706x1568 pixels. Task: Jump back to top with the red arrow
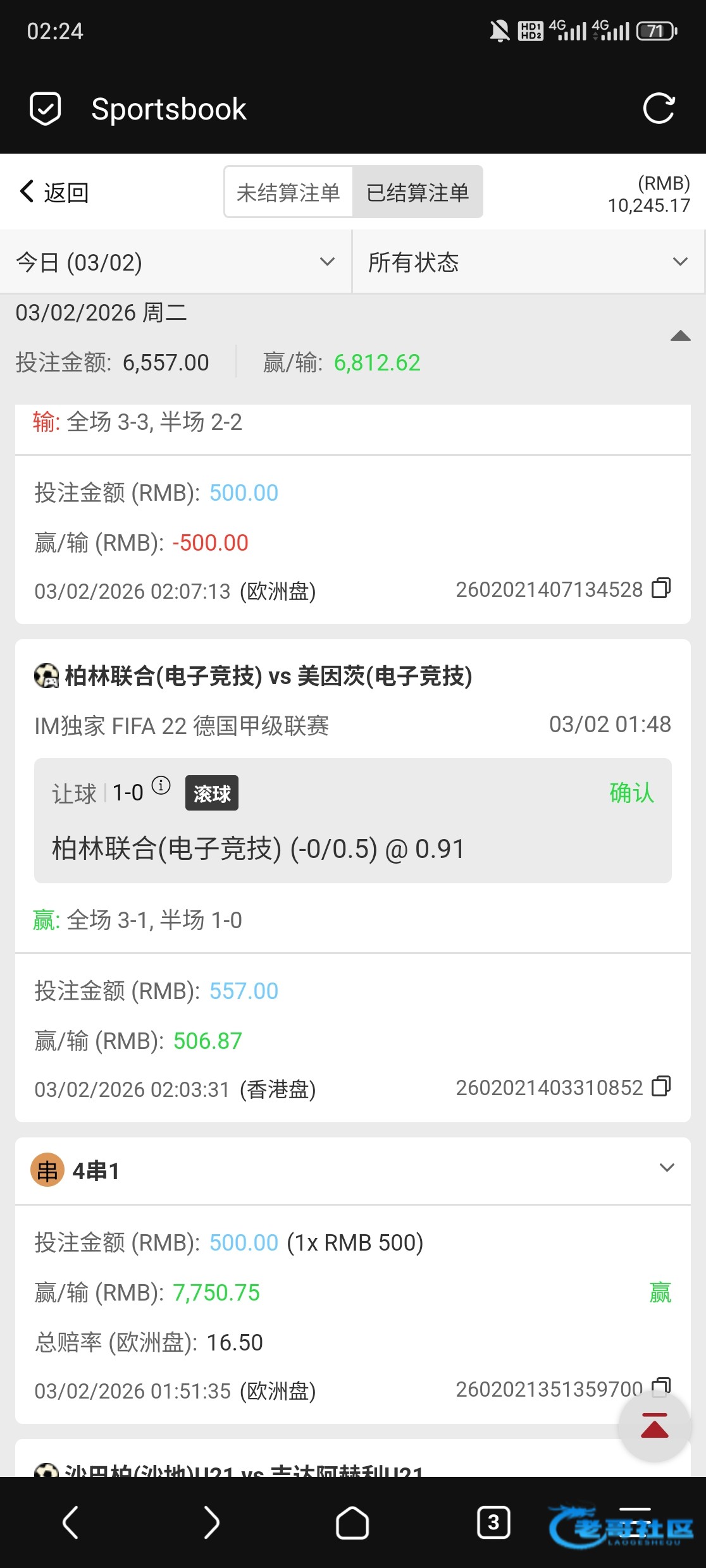pyautogui.click(x=654, y=1426)
